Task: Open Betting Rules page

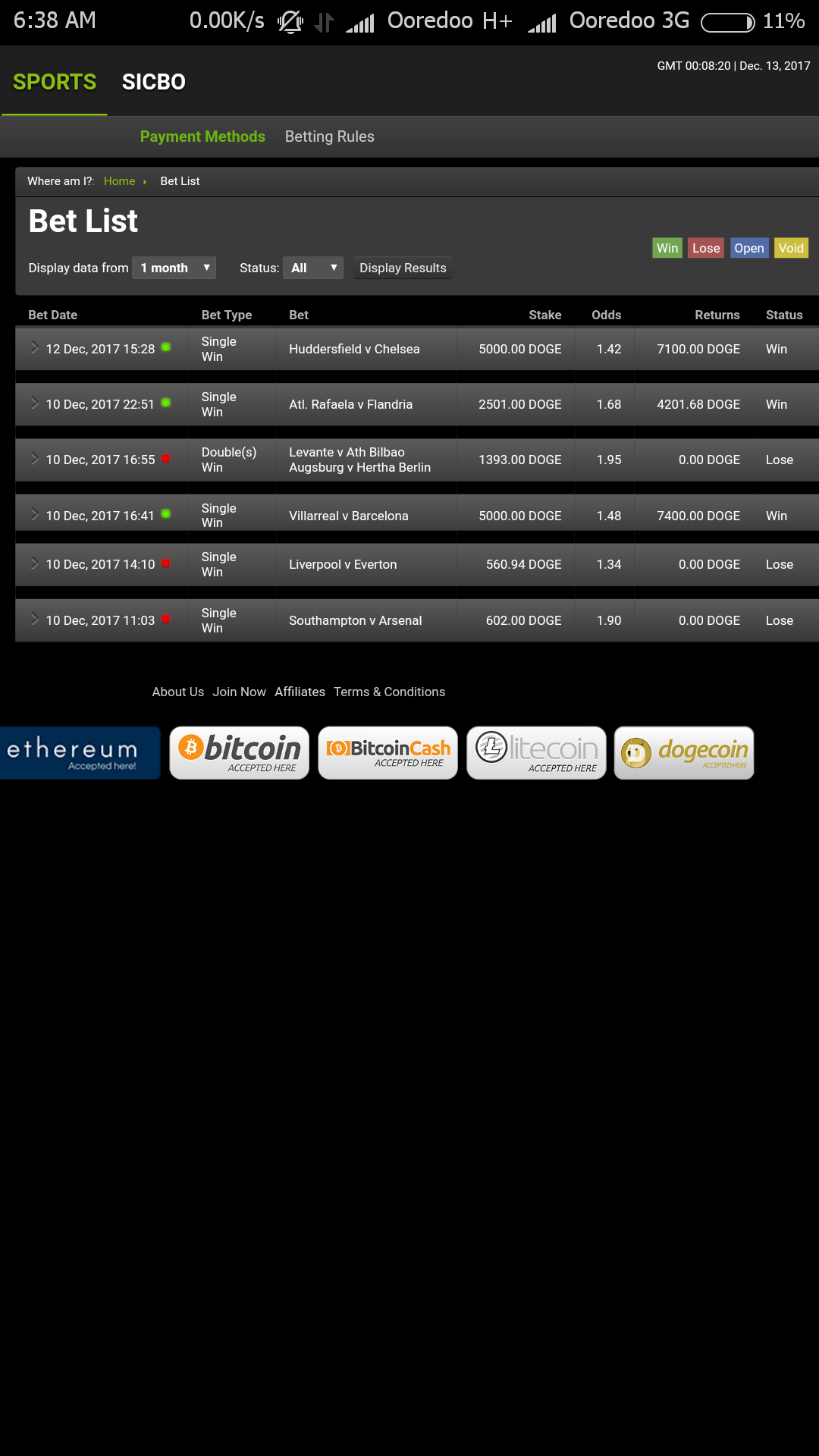Action: 329,136
